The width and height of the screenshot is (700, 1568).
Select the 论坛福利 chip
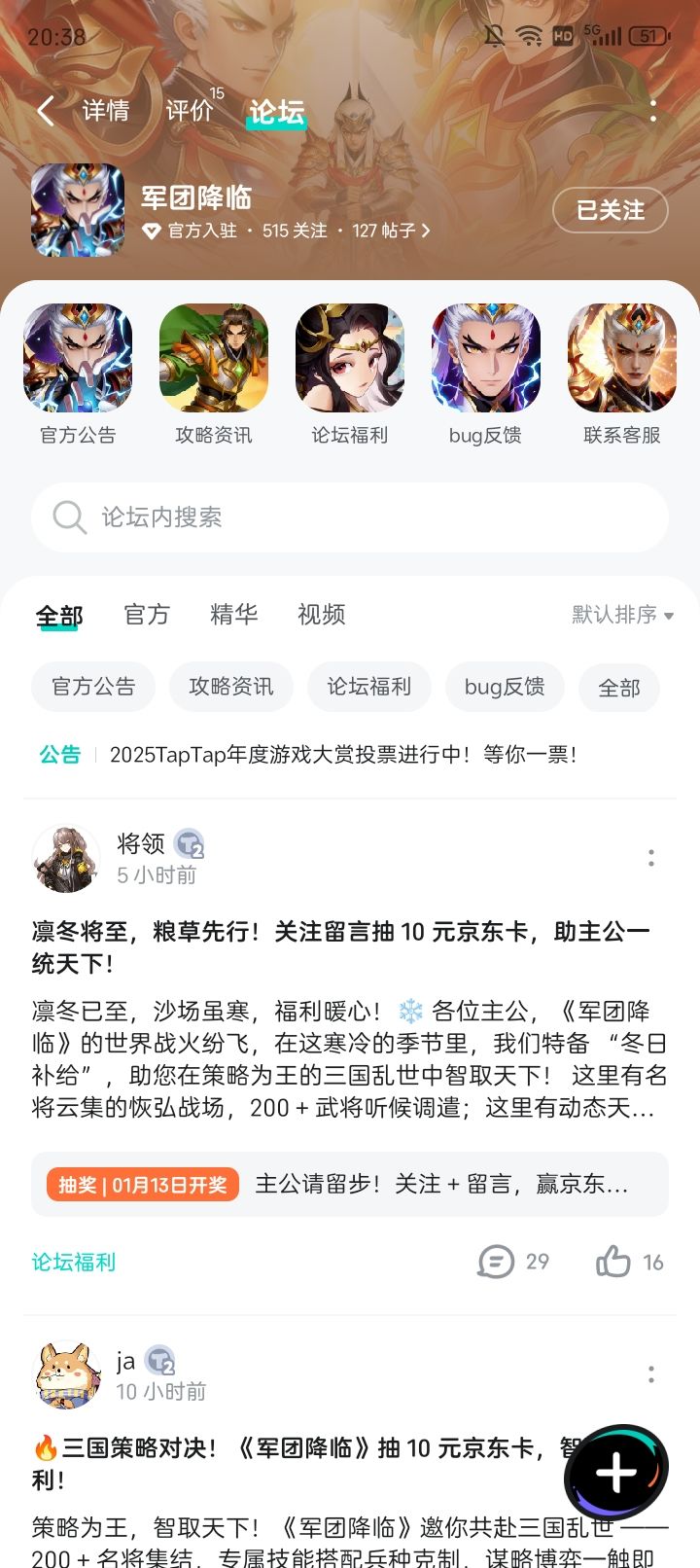pos(369,687)
